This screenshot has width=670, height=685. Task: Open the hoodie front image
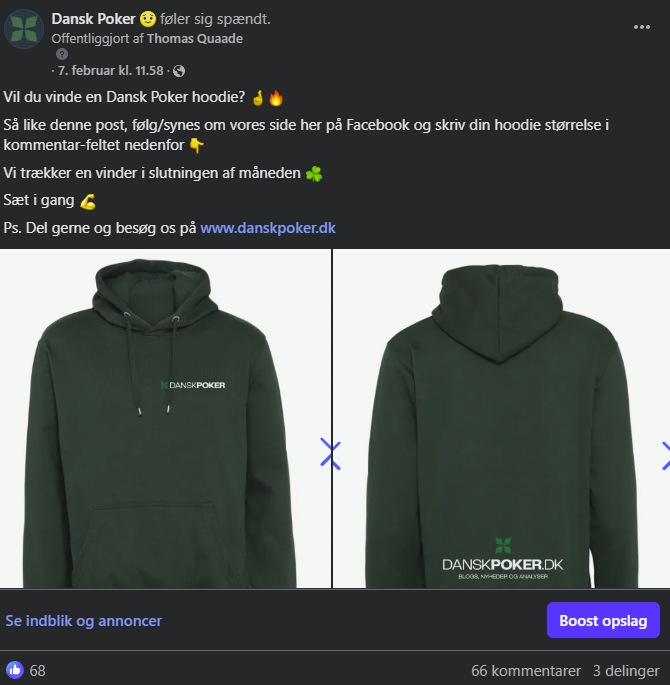165,418
